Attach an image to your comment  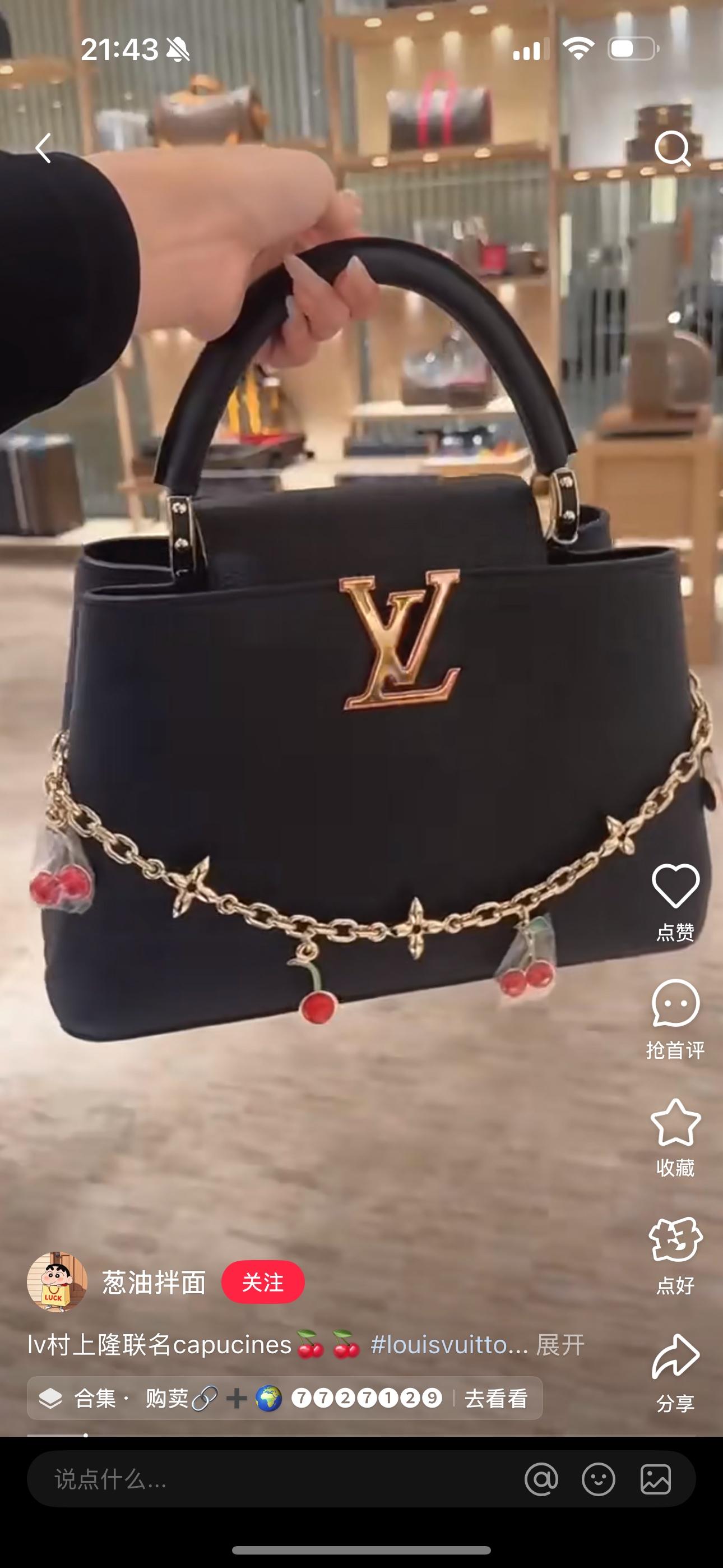click(655, 1478)
